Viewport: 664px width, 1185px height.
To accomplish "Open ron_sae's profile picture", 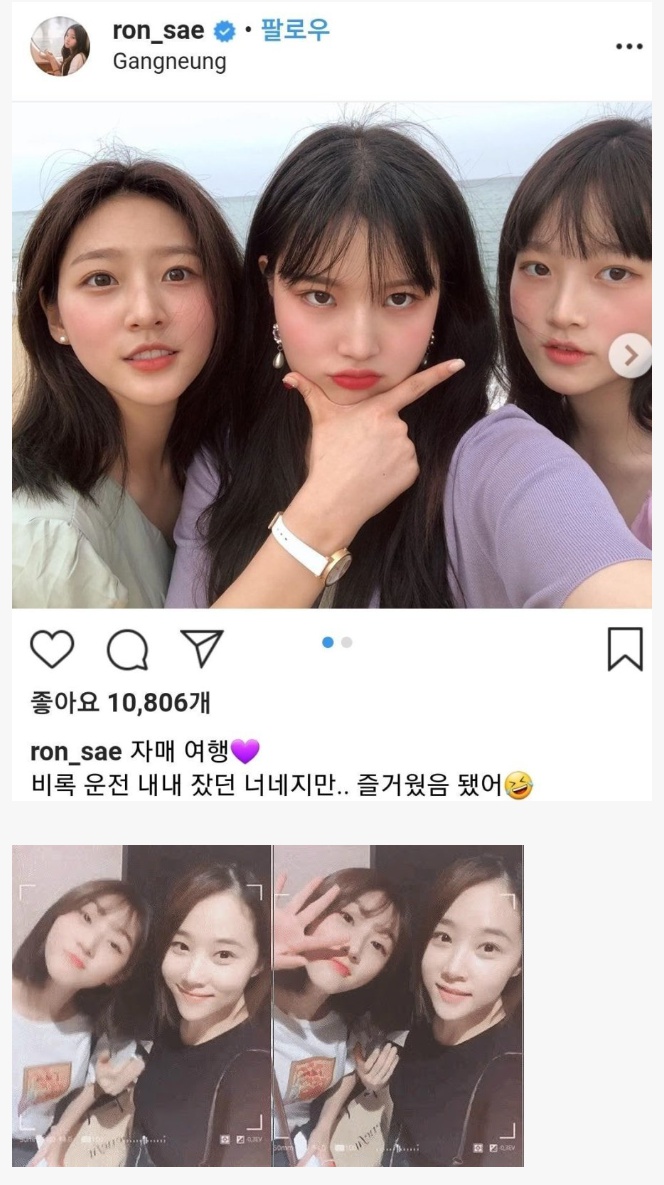I will (60, 46).
